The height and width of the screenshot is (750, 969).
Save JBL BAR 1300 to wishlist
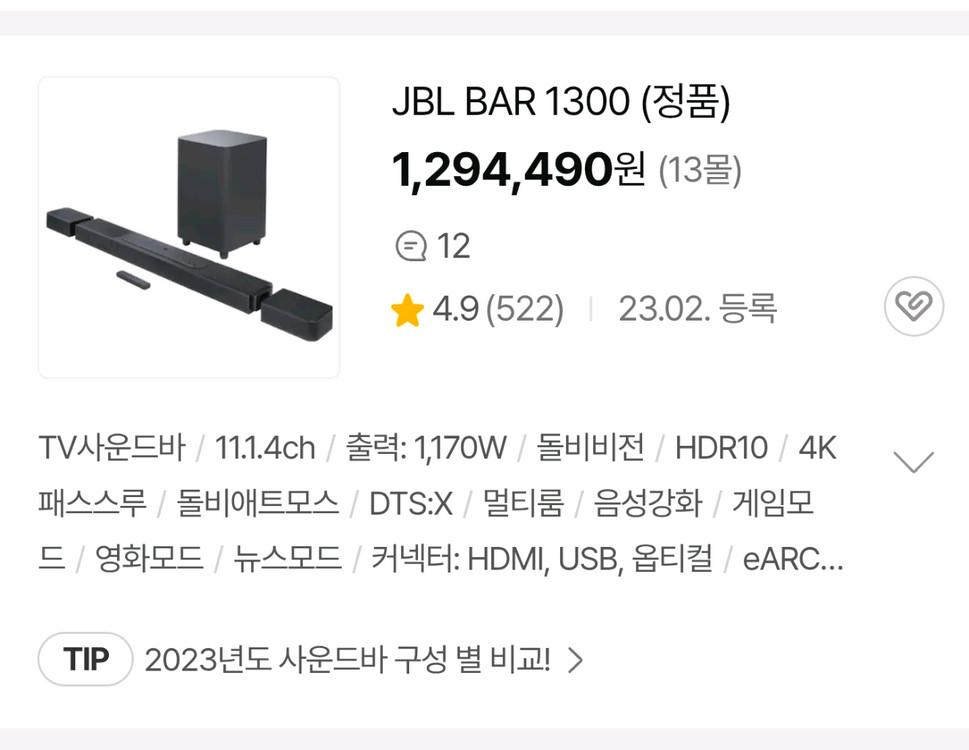coord(913,306)
